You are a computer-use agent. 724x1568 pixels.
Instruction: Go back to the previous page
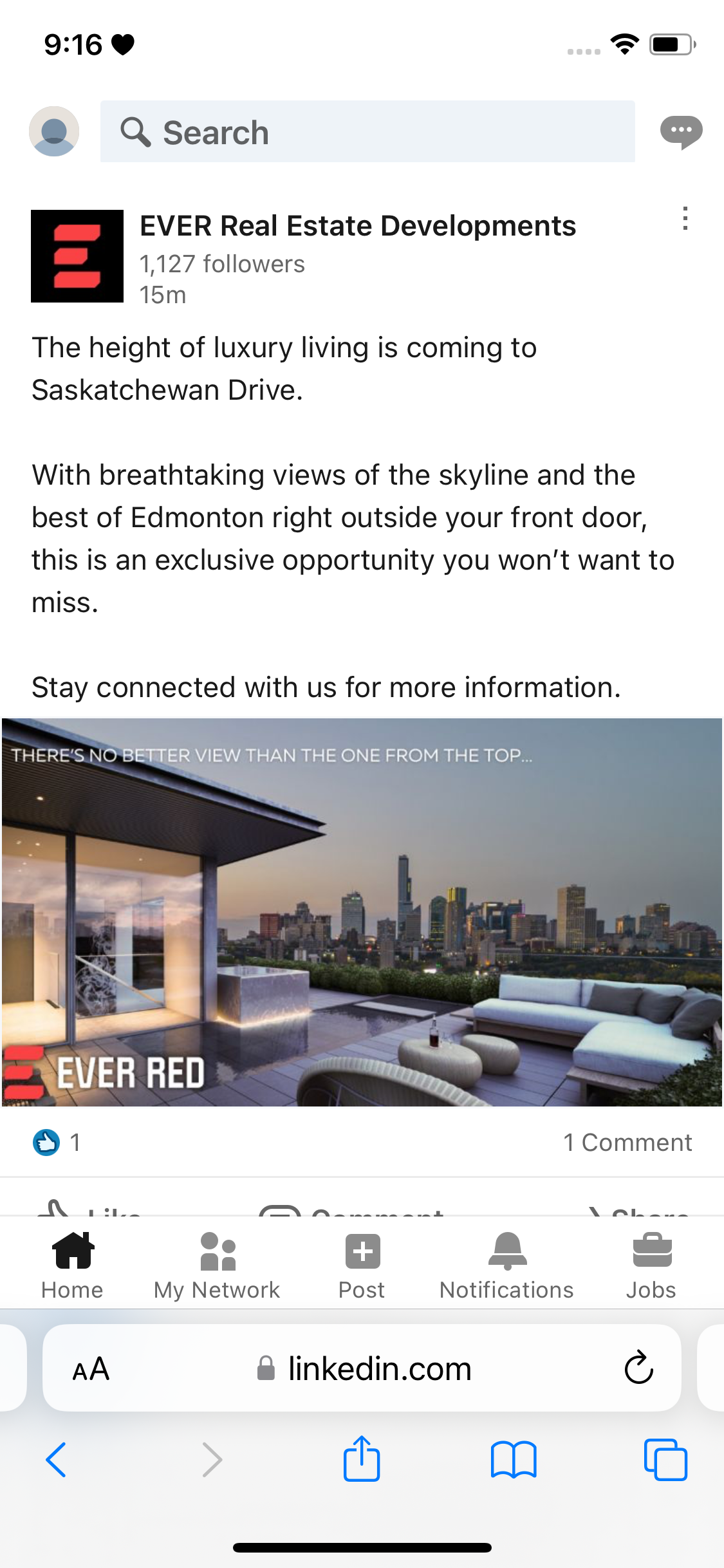click(56, 1460)
